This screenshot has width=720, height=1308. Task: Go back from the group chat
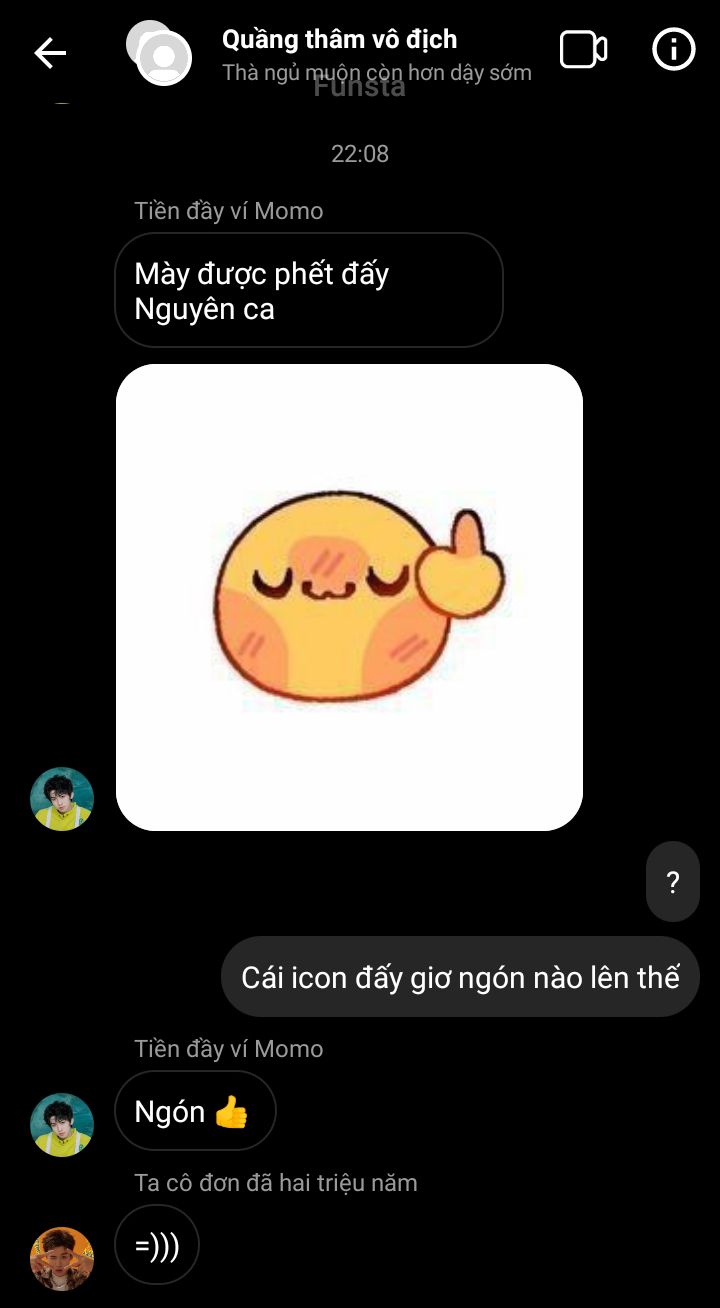point(50,53)
